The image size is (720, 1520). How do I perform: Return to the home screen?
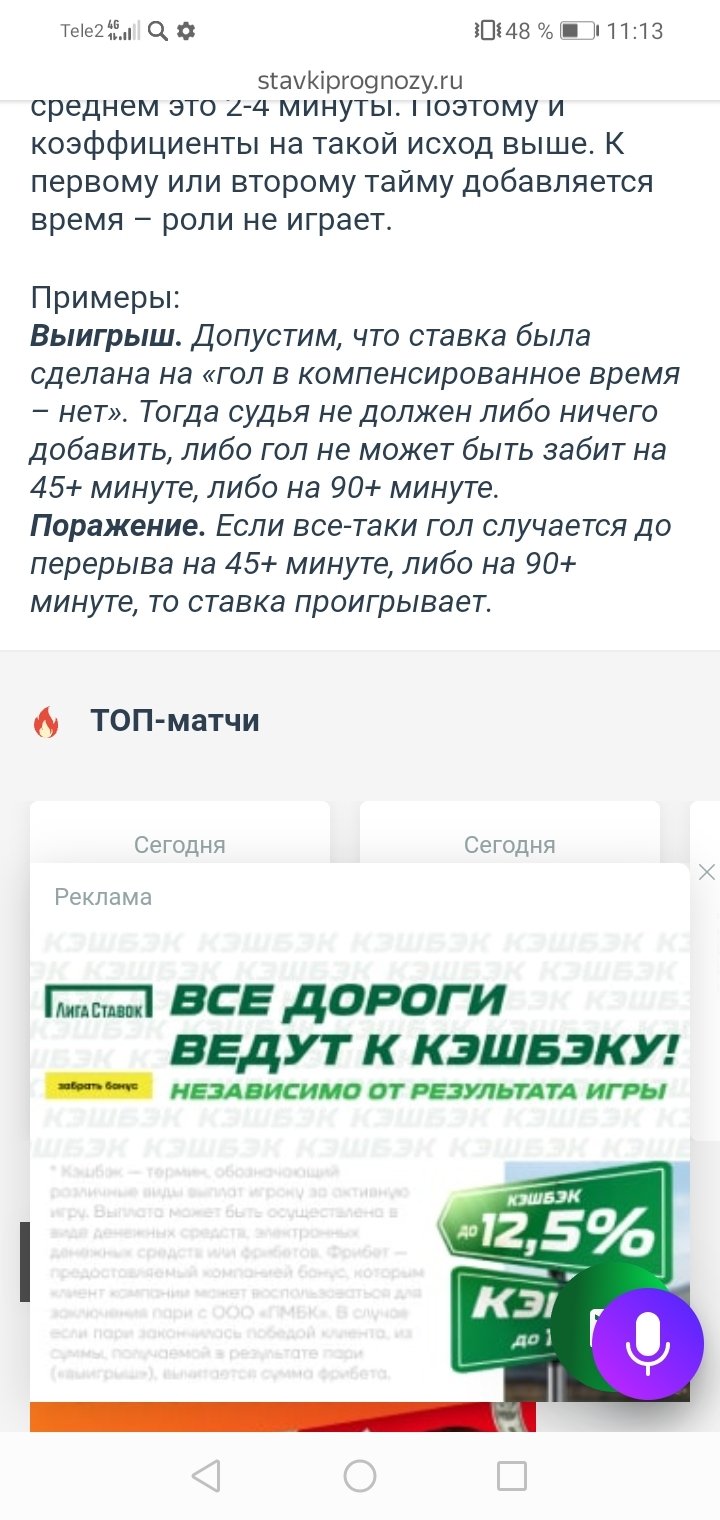[360, 1475]
